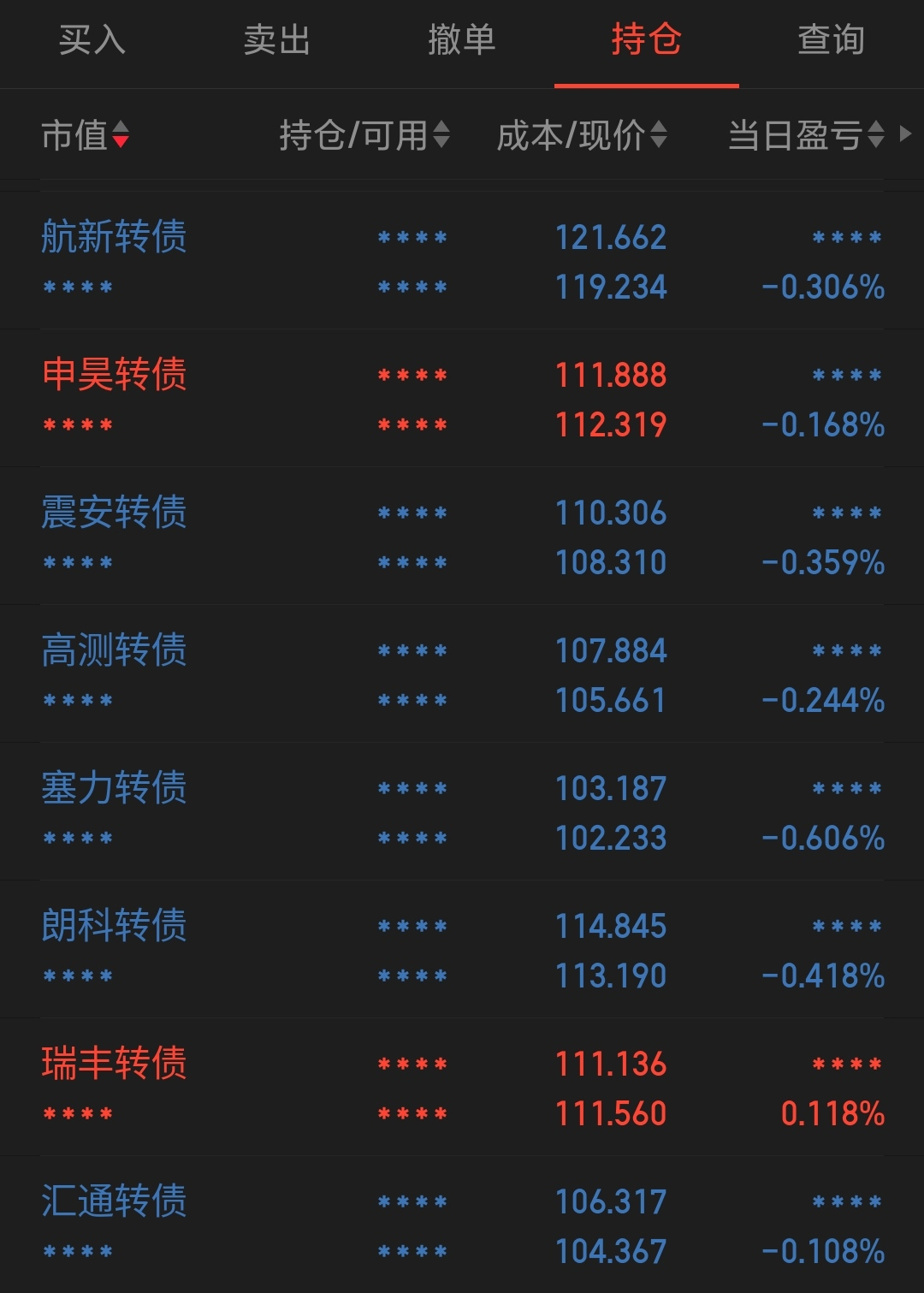Image resolution: width=924 pixels, height=1293 pixels.
Task: Switch to the 买入 tab
Action: pos(92,40)
